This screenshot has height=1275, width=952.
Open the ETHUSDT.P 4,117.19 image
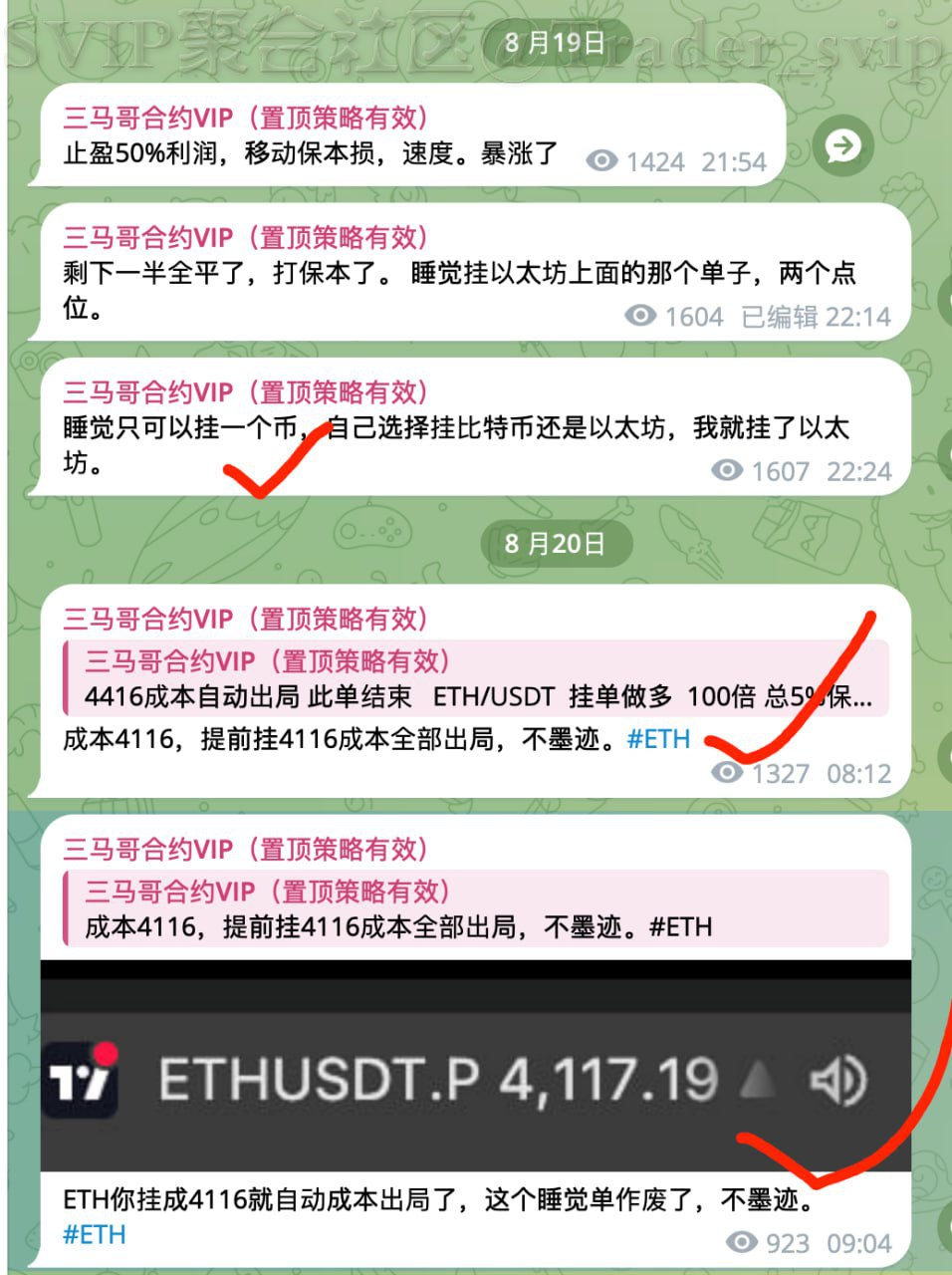coord(475,1066)
